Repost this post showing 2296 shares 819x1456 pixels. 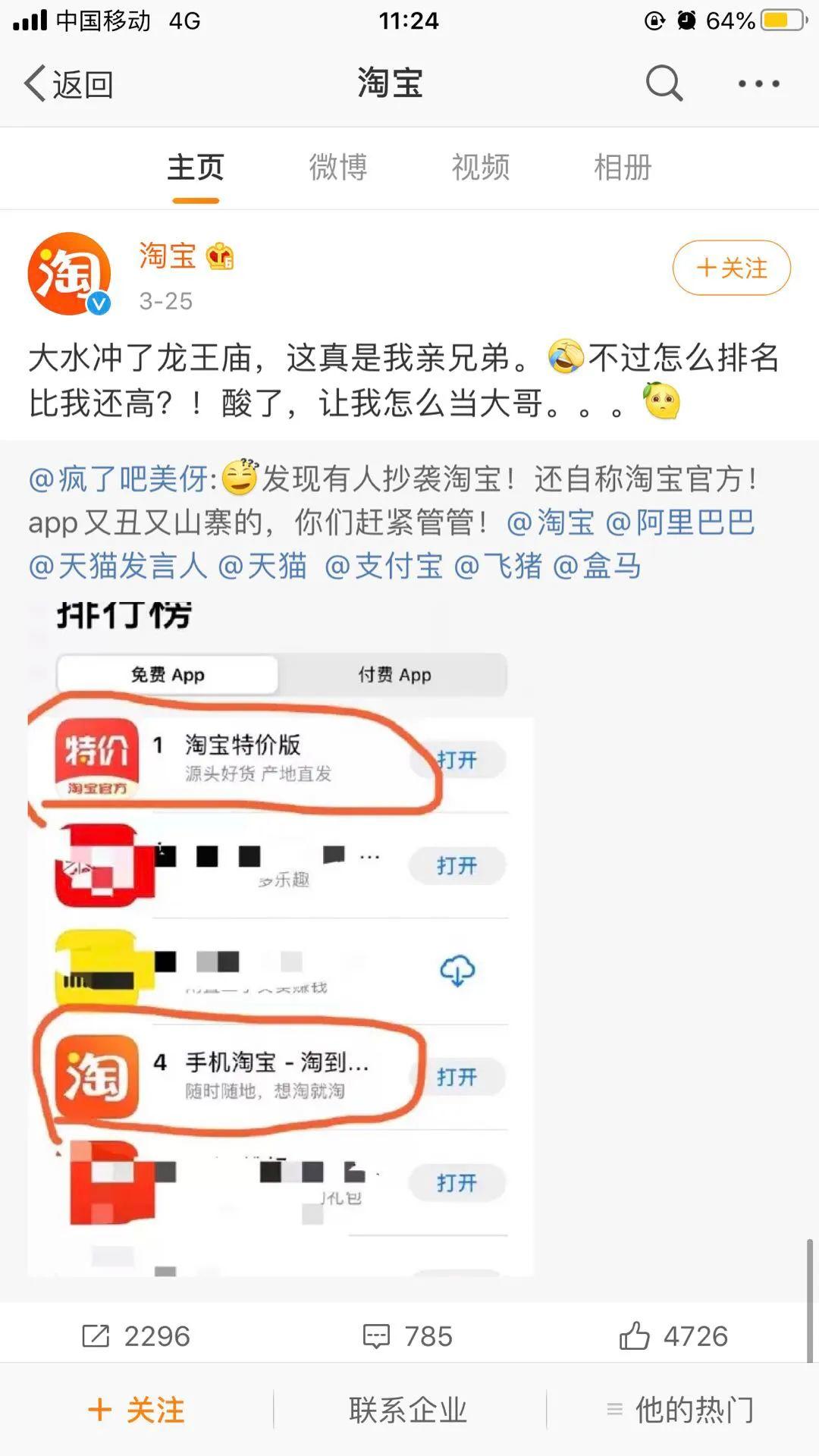[136, 1336]
